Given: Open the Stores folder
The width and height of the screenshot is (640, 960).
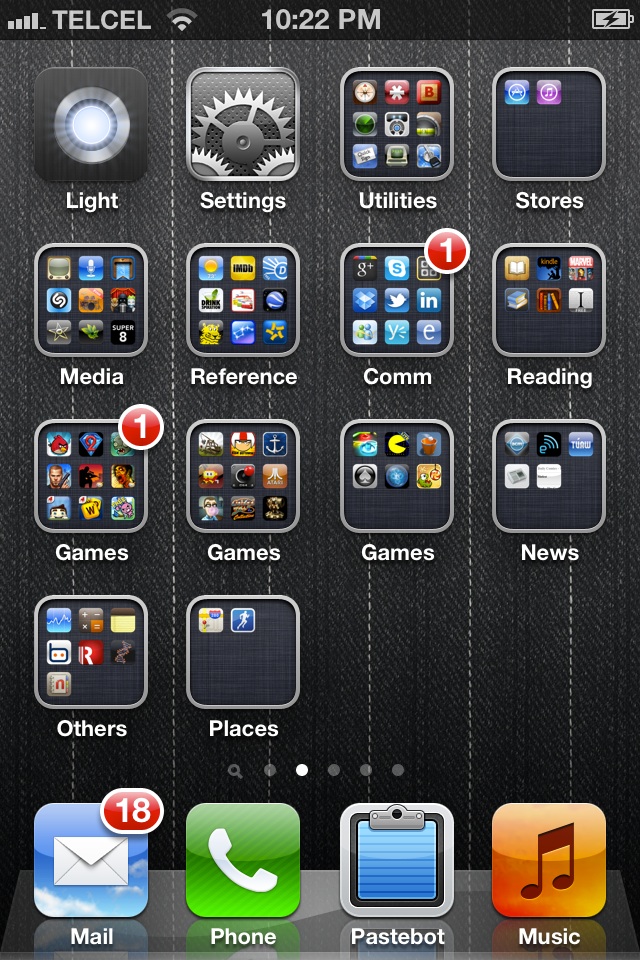Looking at the screenshot, I should 549,124.
